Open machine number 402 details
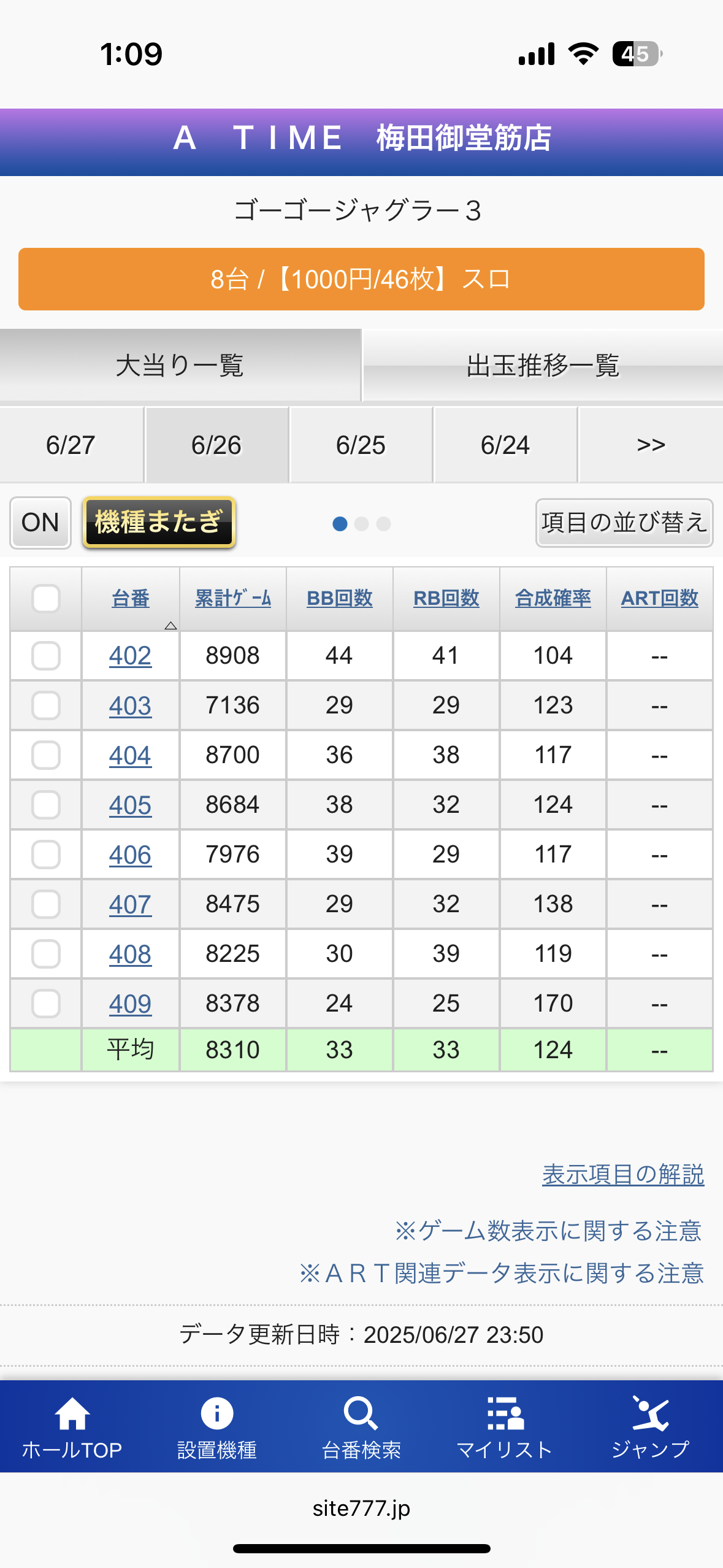 [x=130, y=656]
